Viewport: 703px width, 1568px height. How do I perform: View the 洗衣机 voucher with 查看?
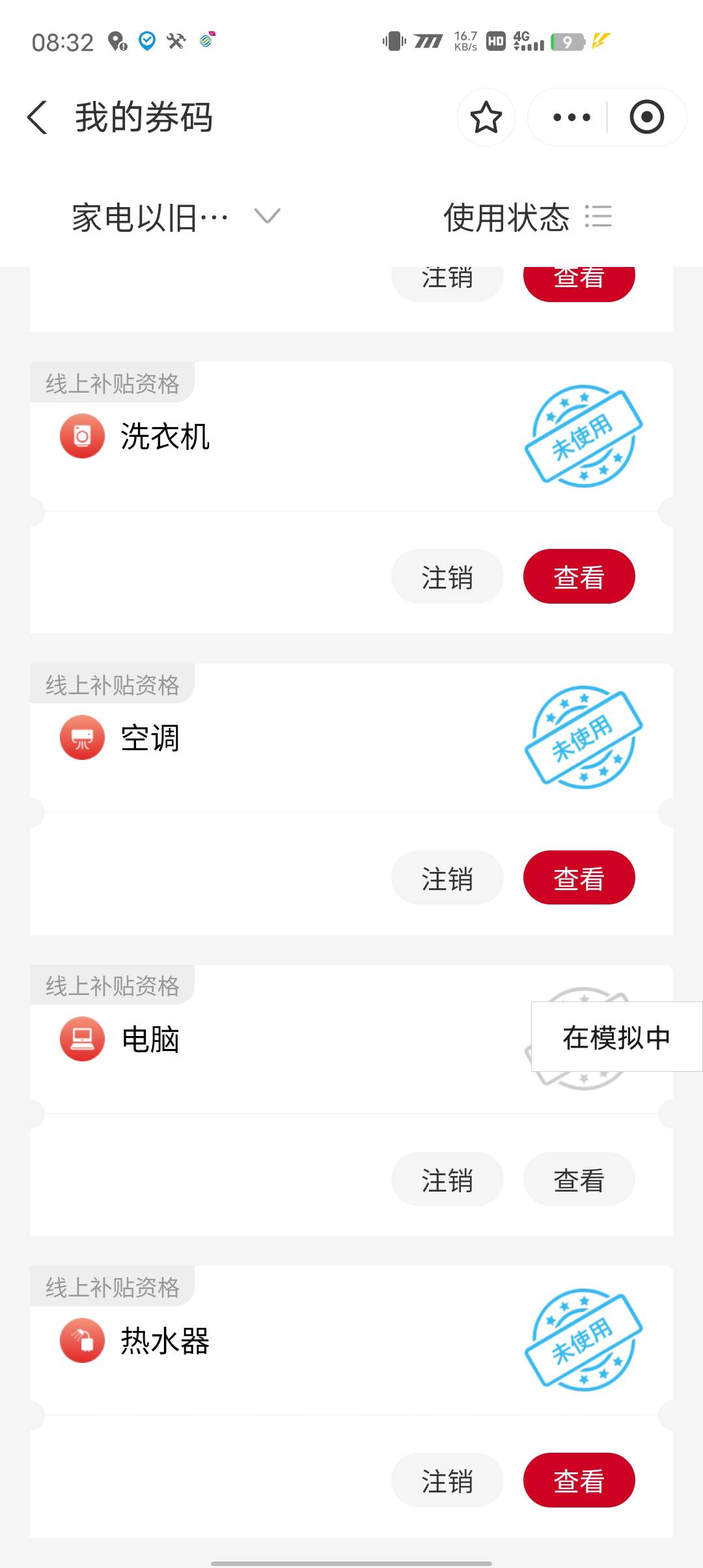click(x=579, y=577)
